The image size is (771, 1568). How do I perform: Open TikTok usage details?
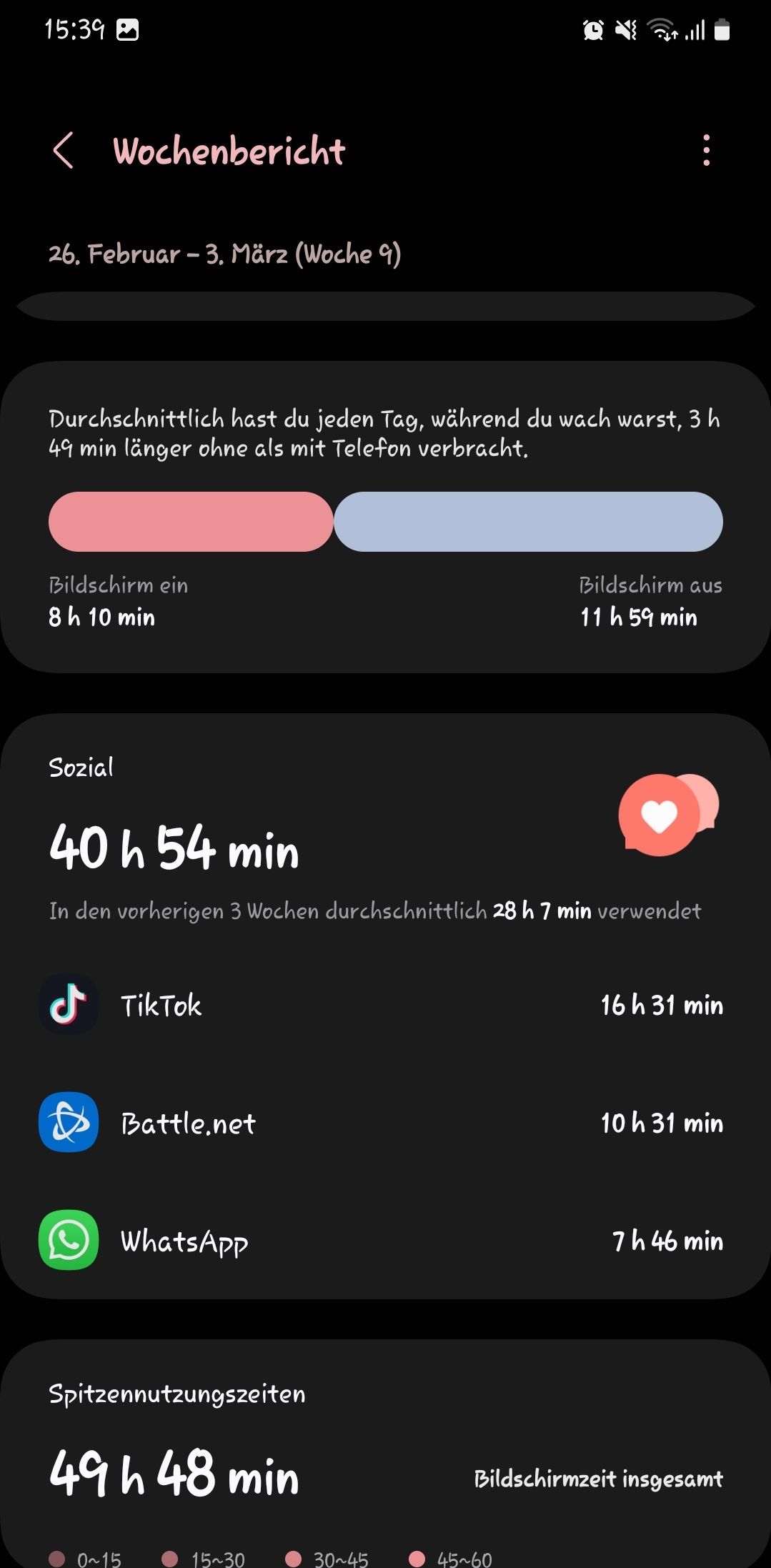click(384, 1005)
